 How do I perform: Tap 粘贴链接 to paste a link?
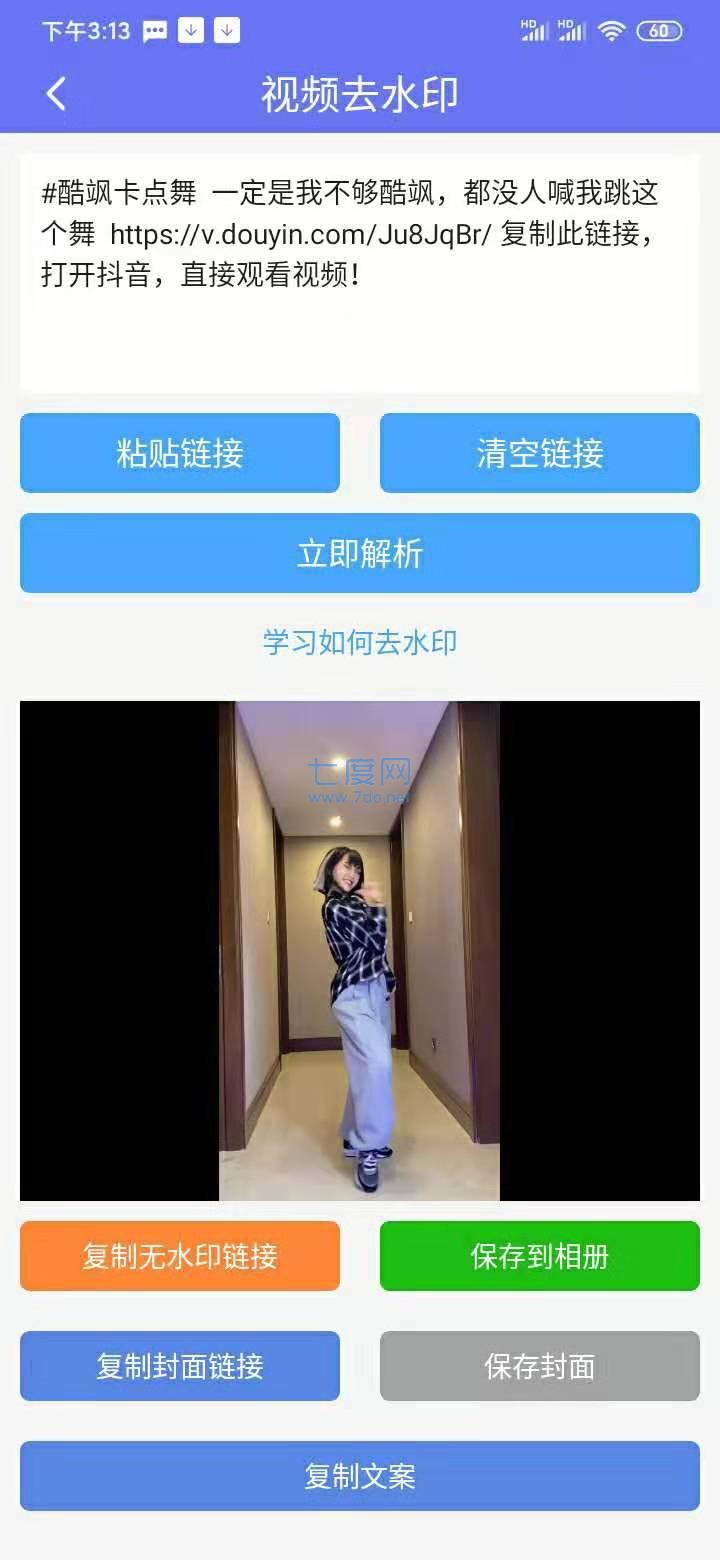coord(180,453)
